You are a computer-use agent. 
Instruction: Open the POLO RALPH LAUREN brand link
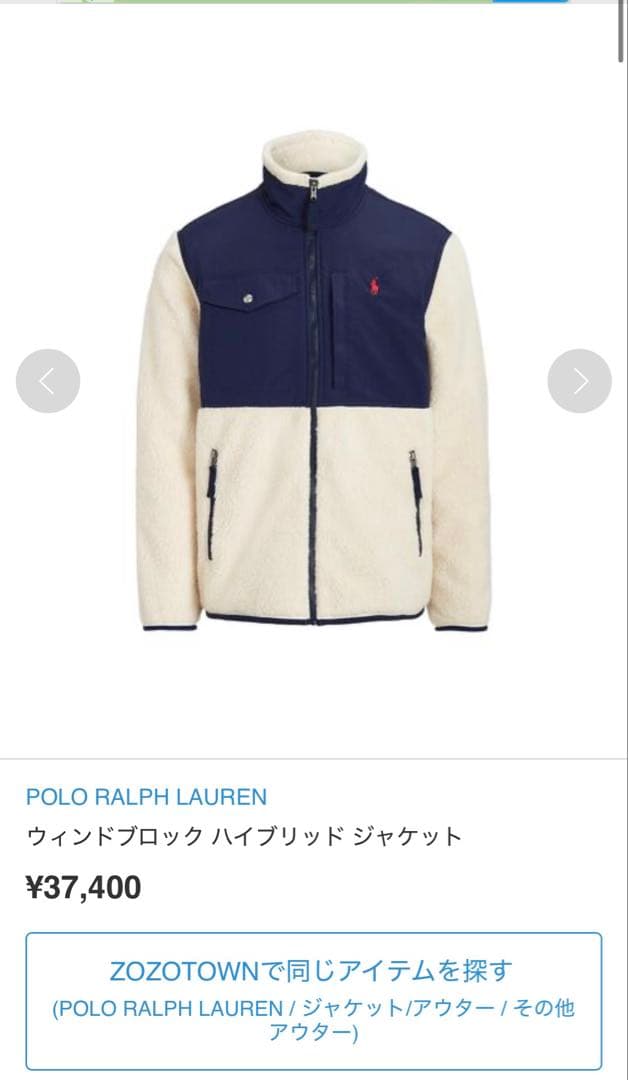point(146,797)
